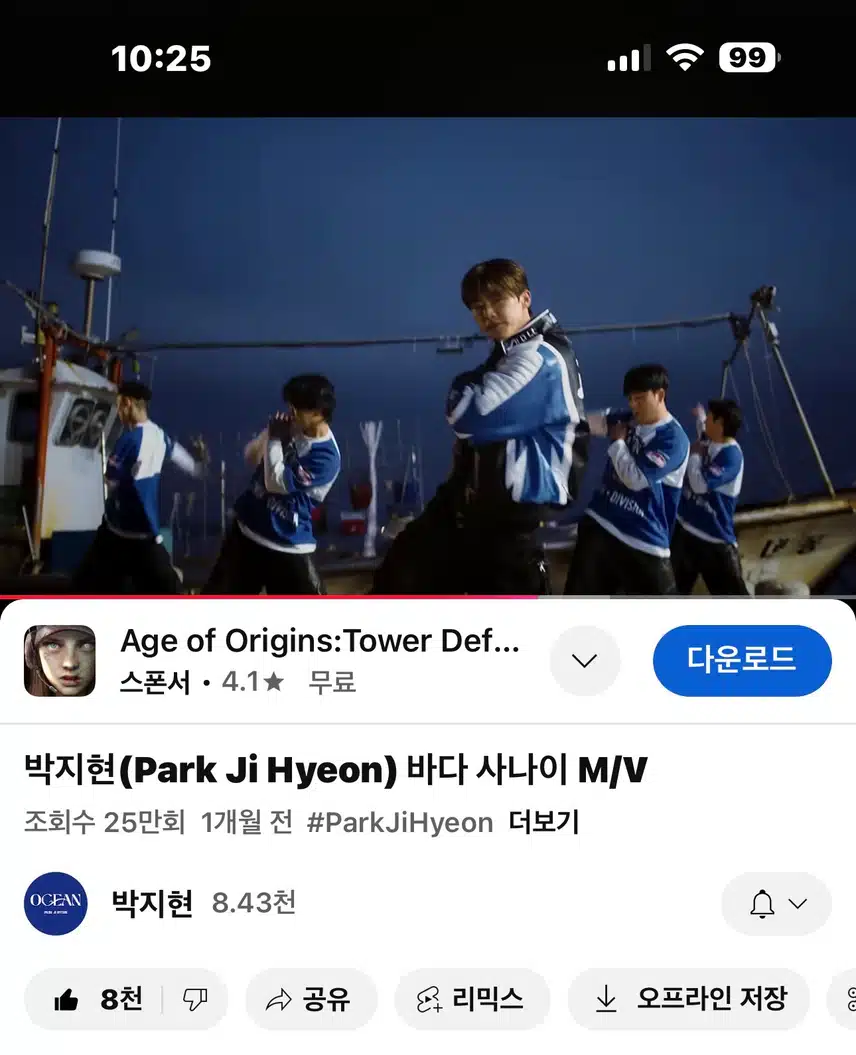The height and width of the screenshot is (1055, 856).
Task: Open the Age of Origins ad icon
Action: tap(60, 661)
